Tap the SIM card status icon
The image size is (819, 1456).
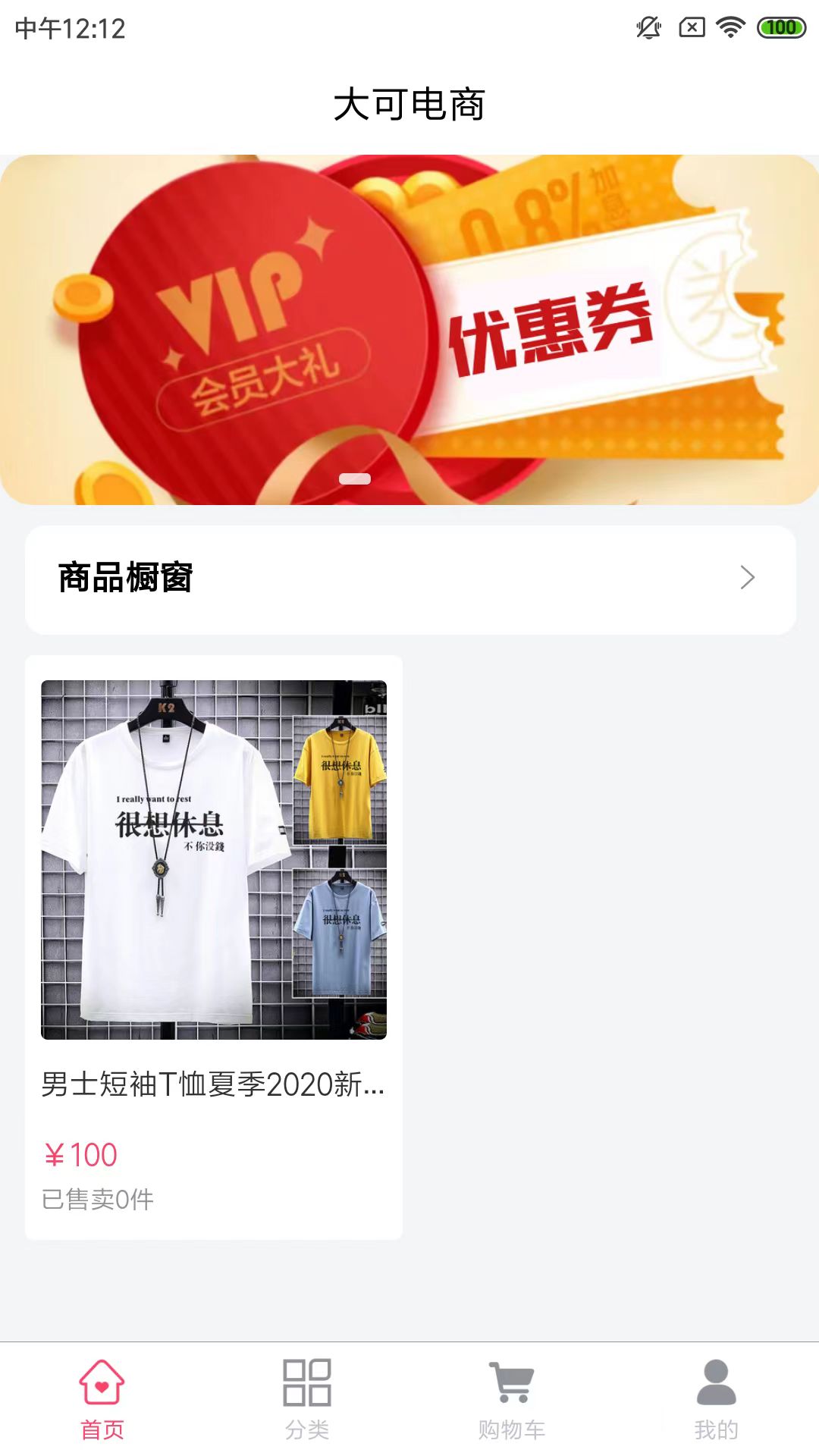pyautogui.click(x=691, y=28)
